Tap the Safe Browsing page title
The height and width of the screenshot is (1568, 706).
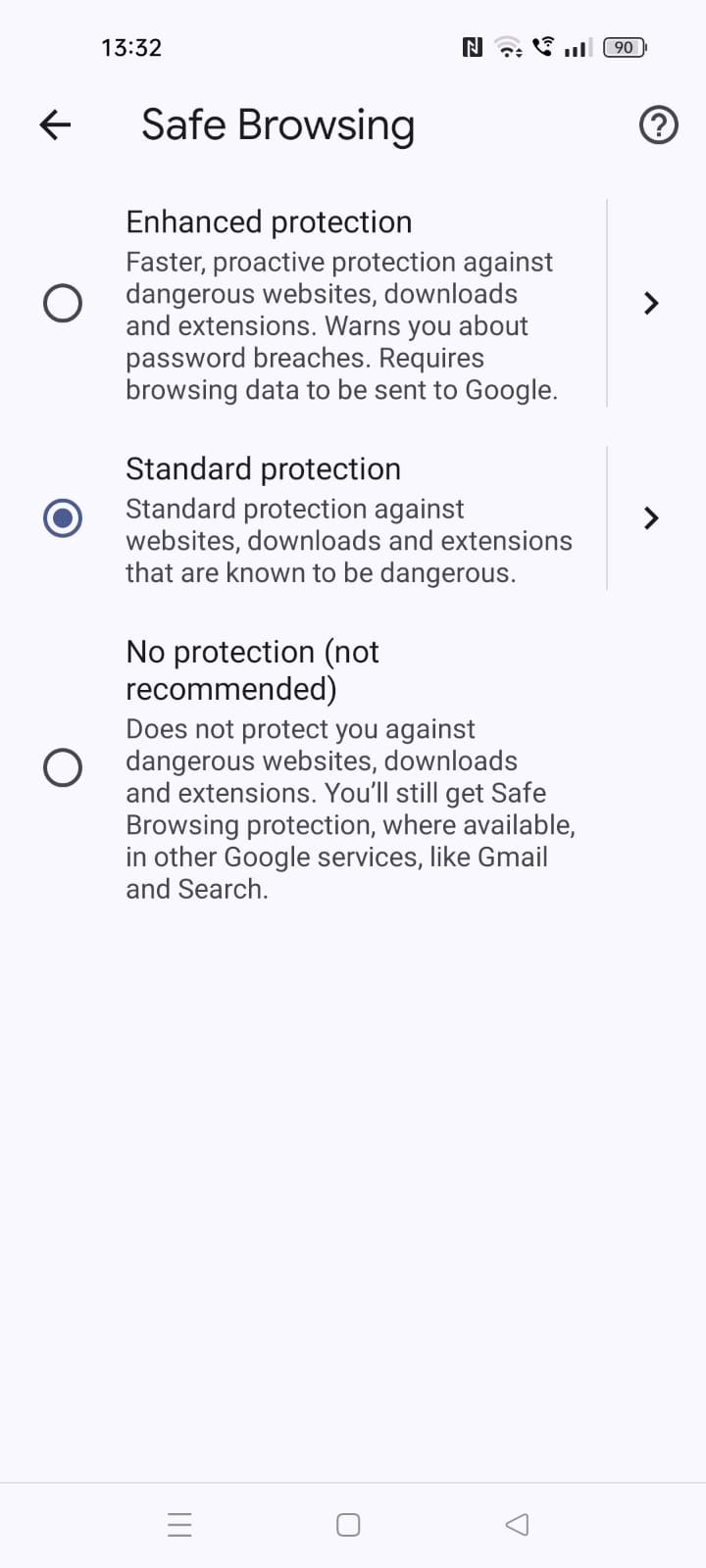tap(278, 124)
